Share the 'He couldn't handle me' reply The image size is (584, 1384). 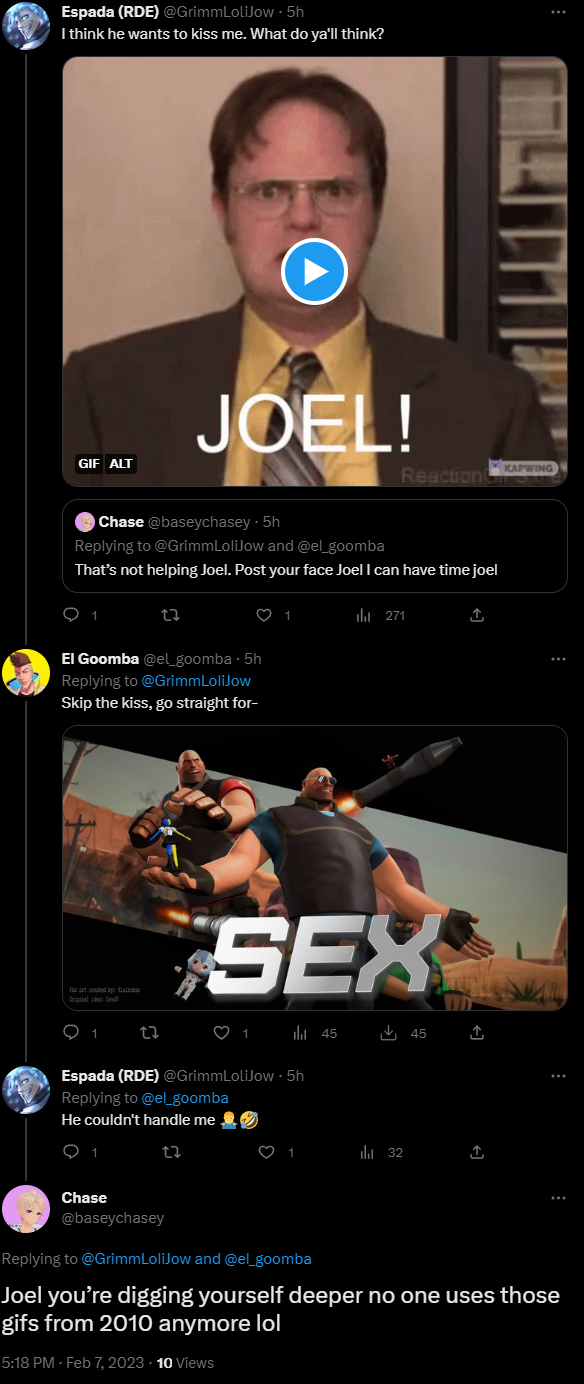point(477,1152)
